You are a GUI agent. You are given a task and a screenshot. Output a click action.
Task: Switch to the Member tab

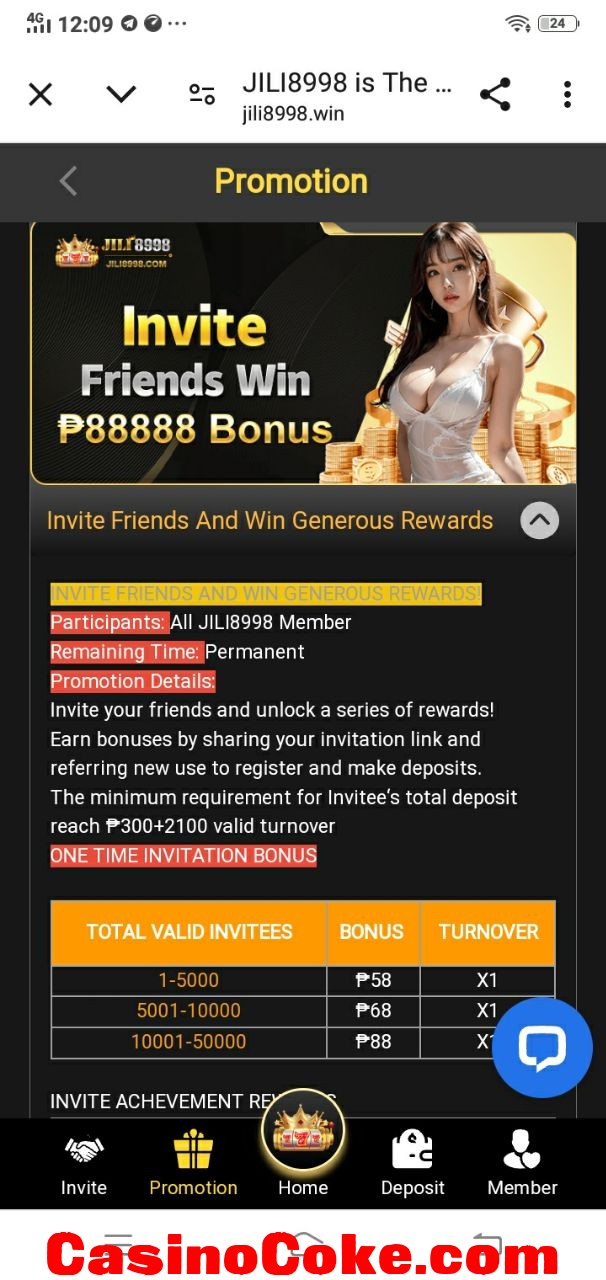(522, 1164)
